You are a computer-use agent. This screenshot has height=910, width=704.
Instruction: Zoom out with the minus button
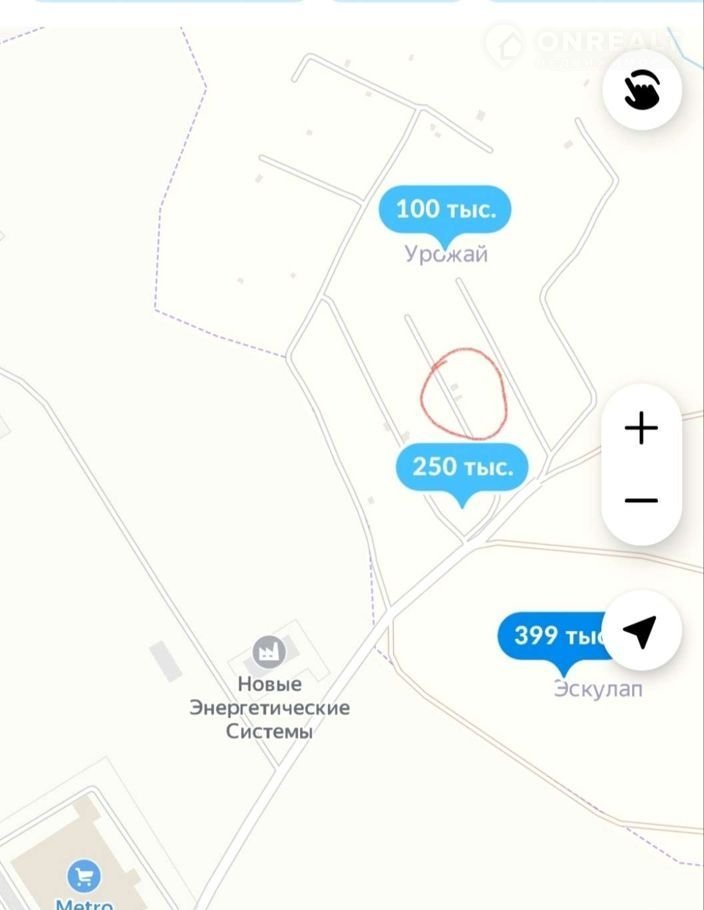[641, 500]
